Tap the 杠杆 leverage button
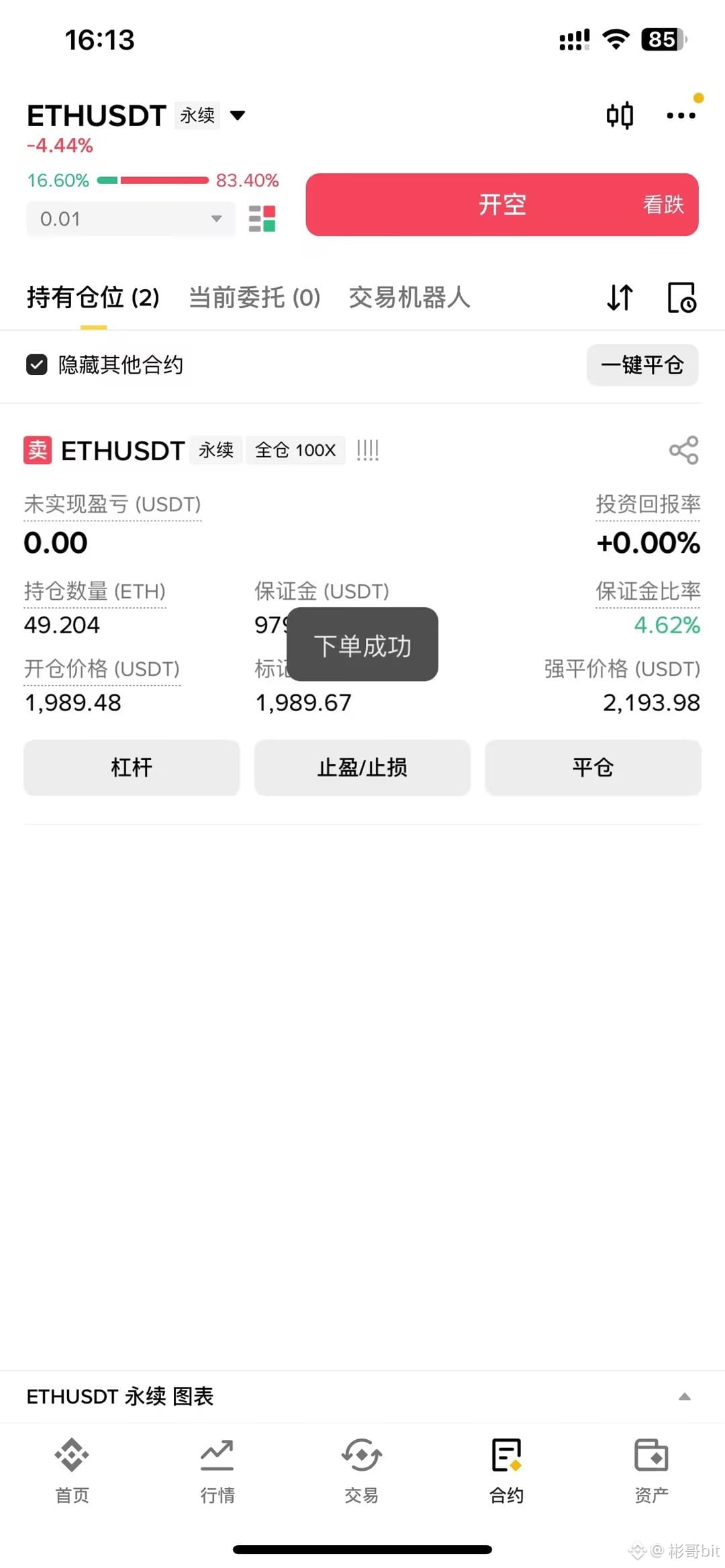Screen dimensions: 725x1568 132,768
